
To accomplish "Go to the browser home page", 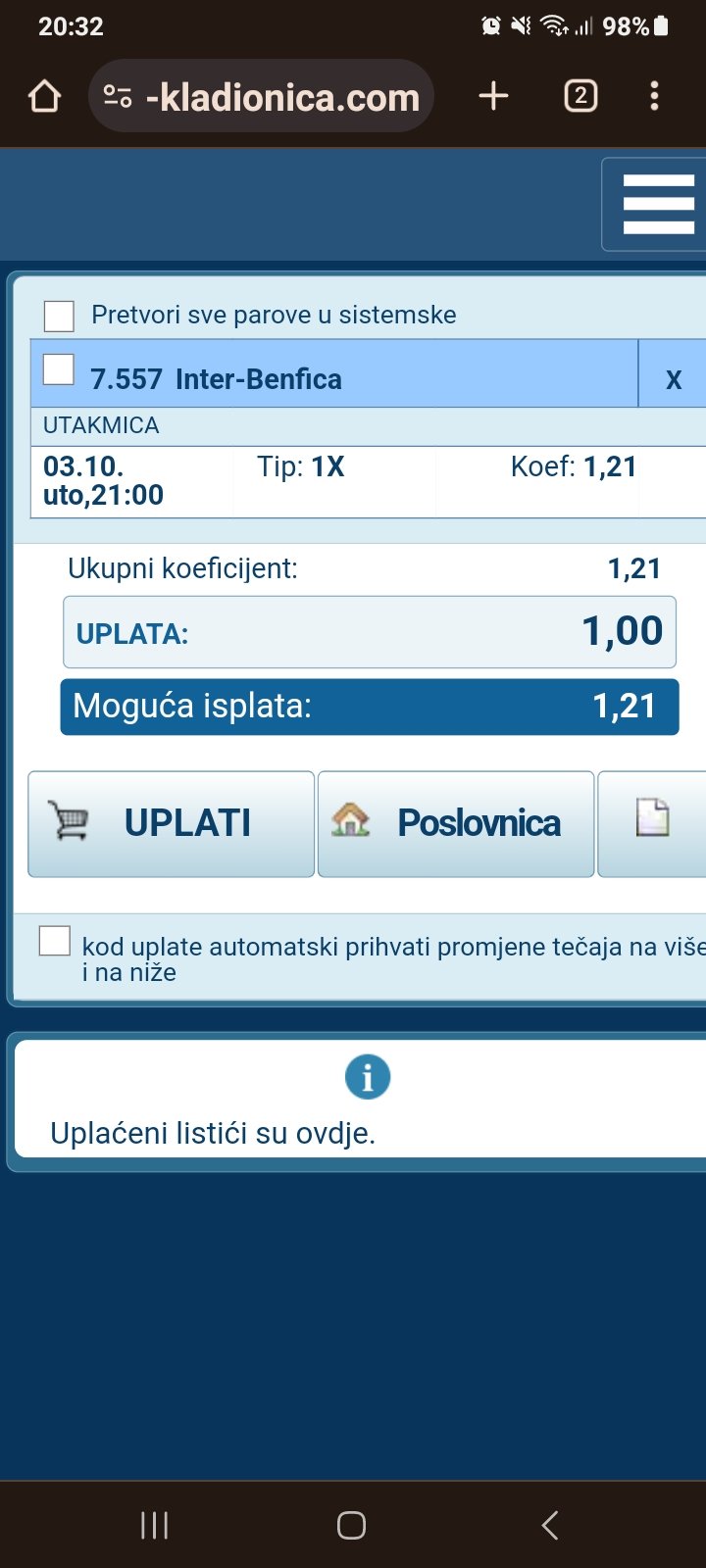I will pyautogui.click(x=45, y=96).
